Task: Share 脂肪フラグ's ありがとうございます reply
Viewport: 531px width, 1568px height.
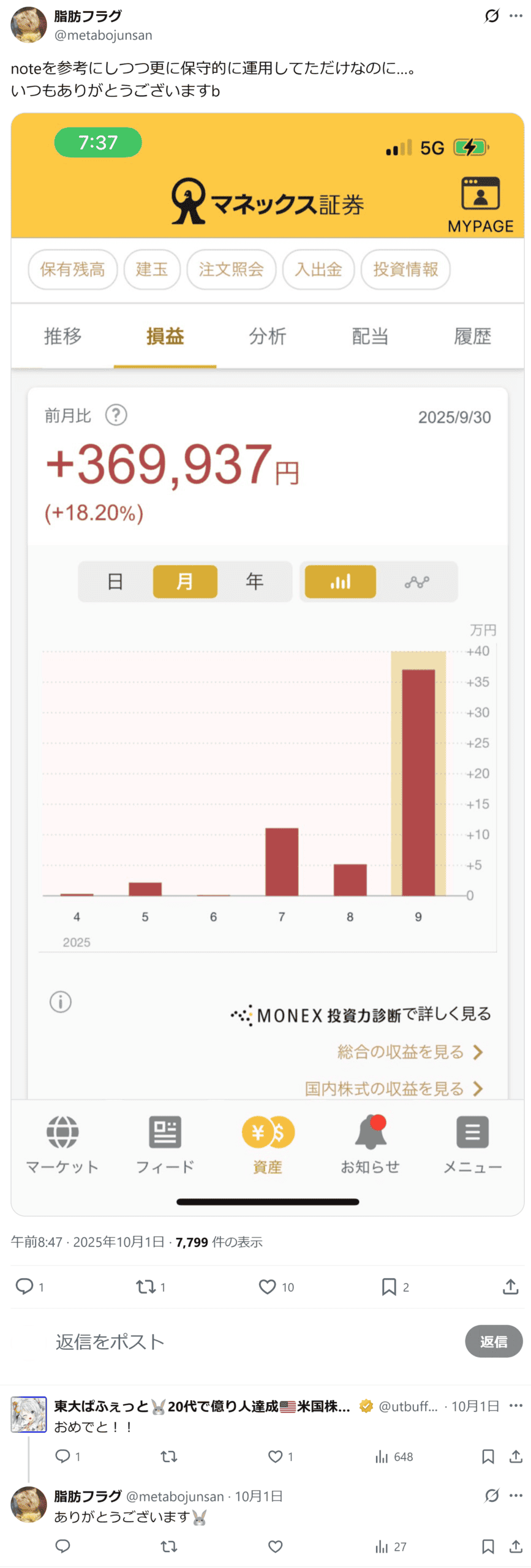Action: [516, 1547]
